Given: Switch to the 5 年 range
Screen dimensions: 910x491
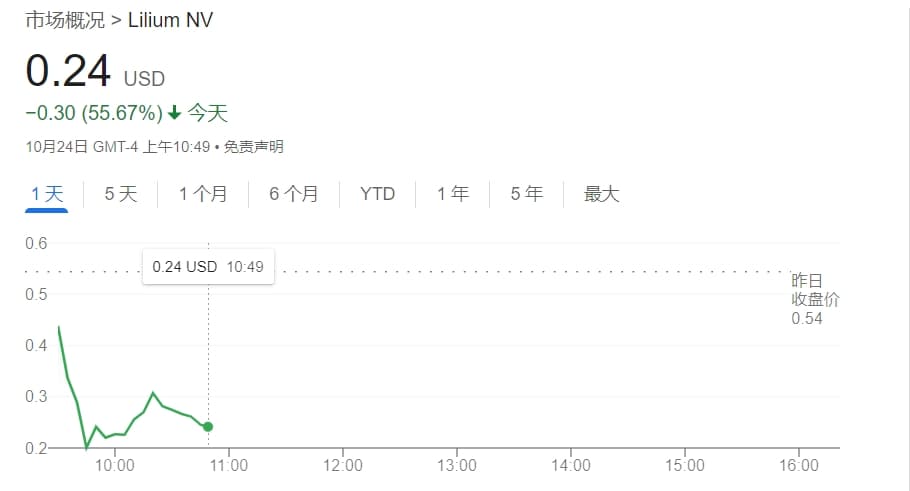Looking at the screenshot, I should click(x=527, y=194).
